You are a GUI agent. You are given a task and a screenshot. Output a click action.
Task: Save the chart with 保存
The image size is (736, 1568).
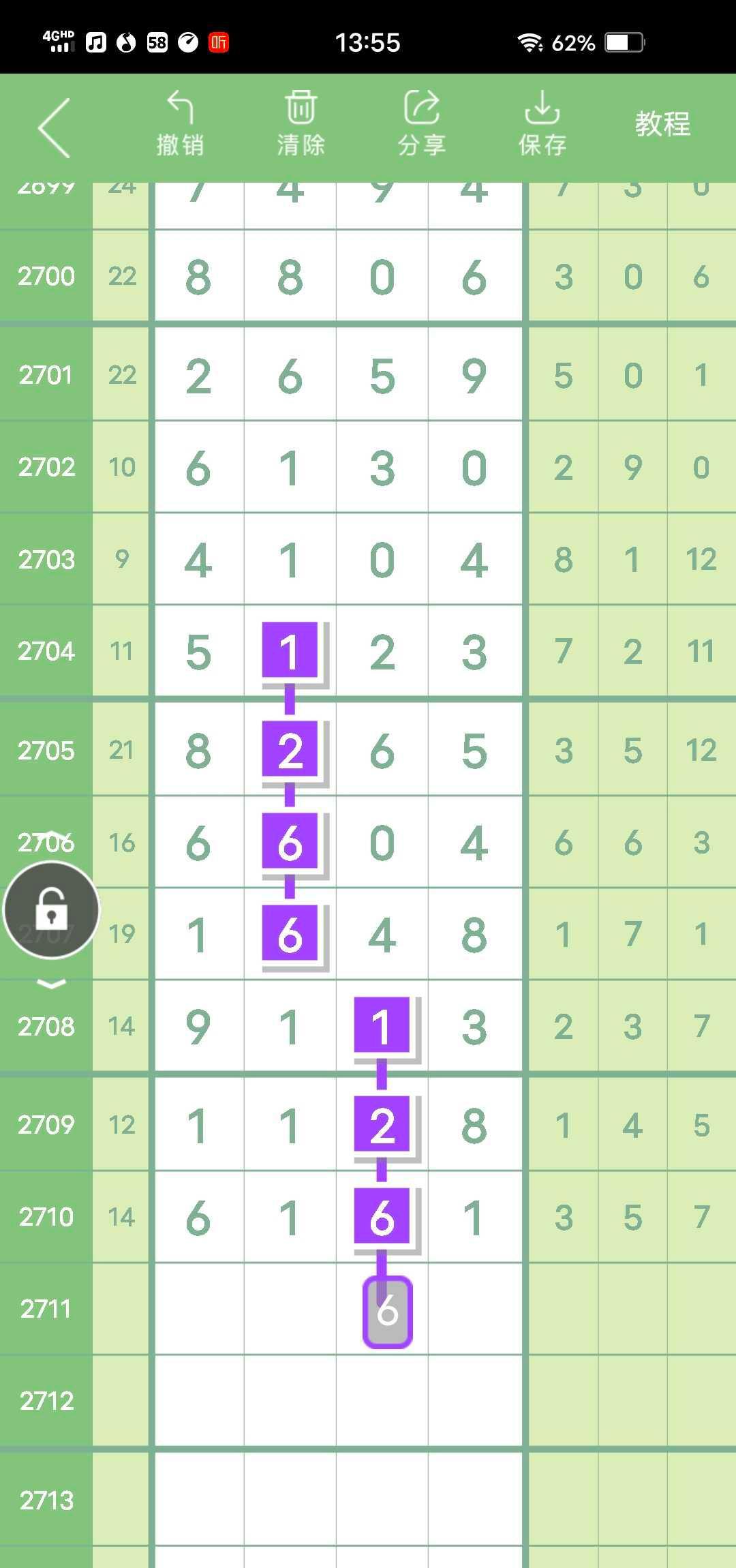point(542,124)
